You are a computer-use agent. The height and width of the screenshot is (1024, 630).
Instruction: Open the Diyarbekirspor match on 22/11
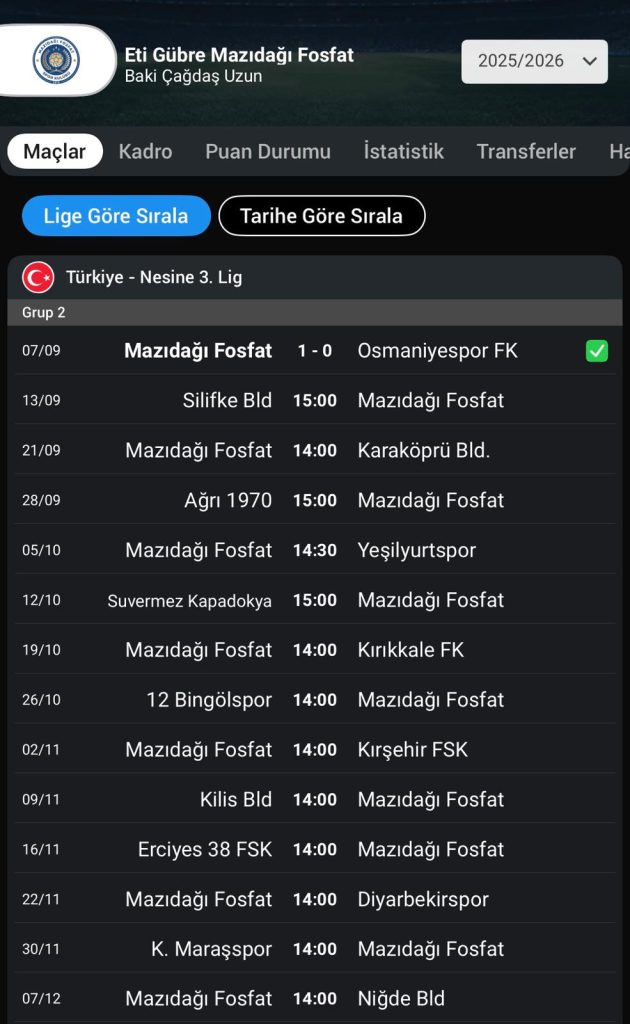click(x=315, y=899)
